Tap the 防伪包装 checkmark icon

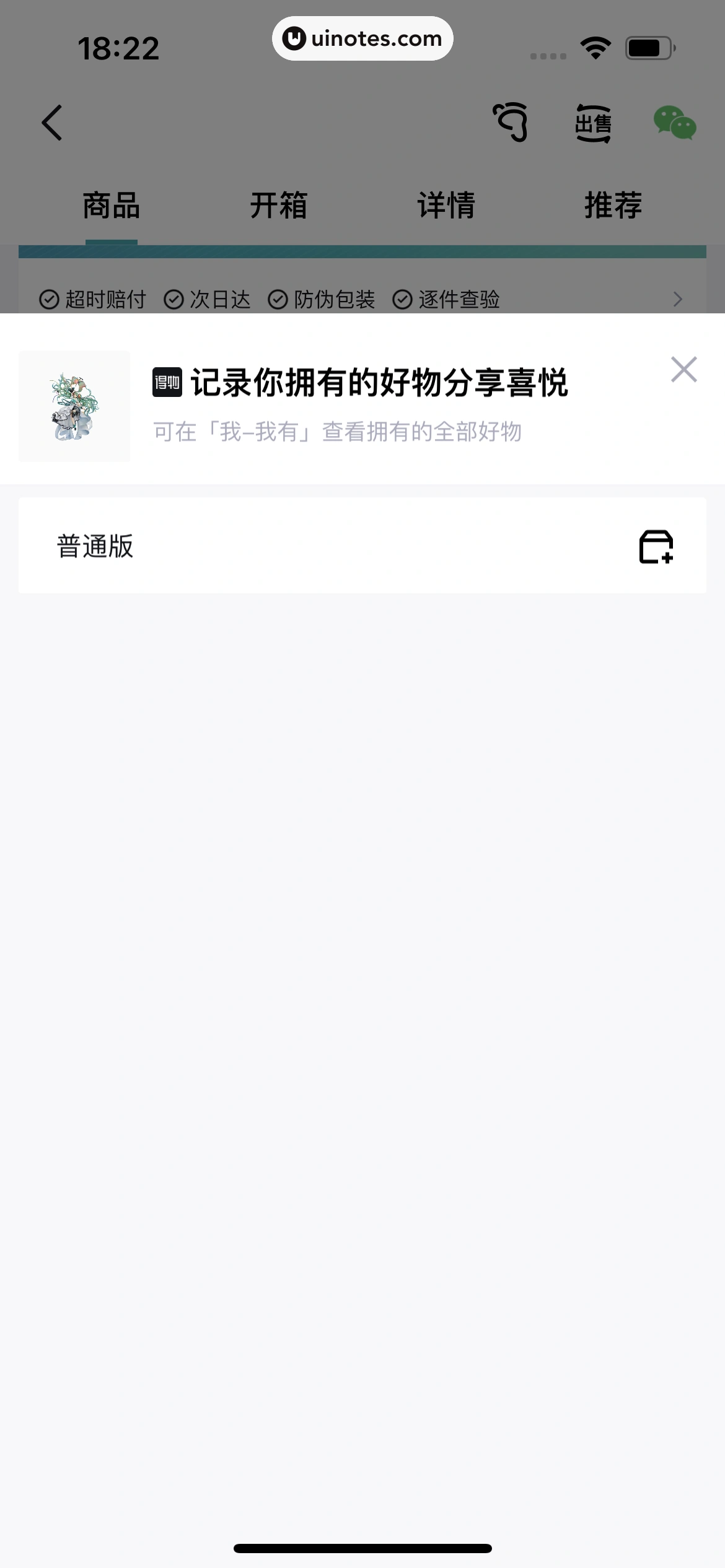pyautogui.click(x=278, y=299)
